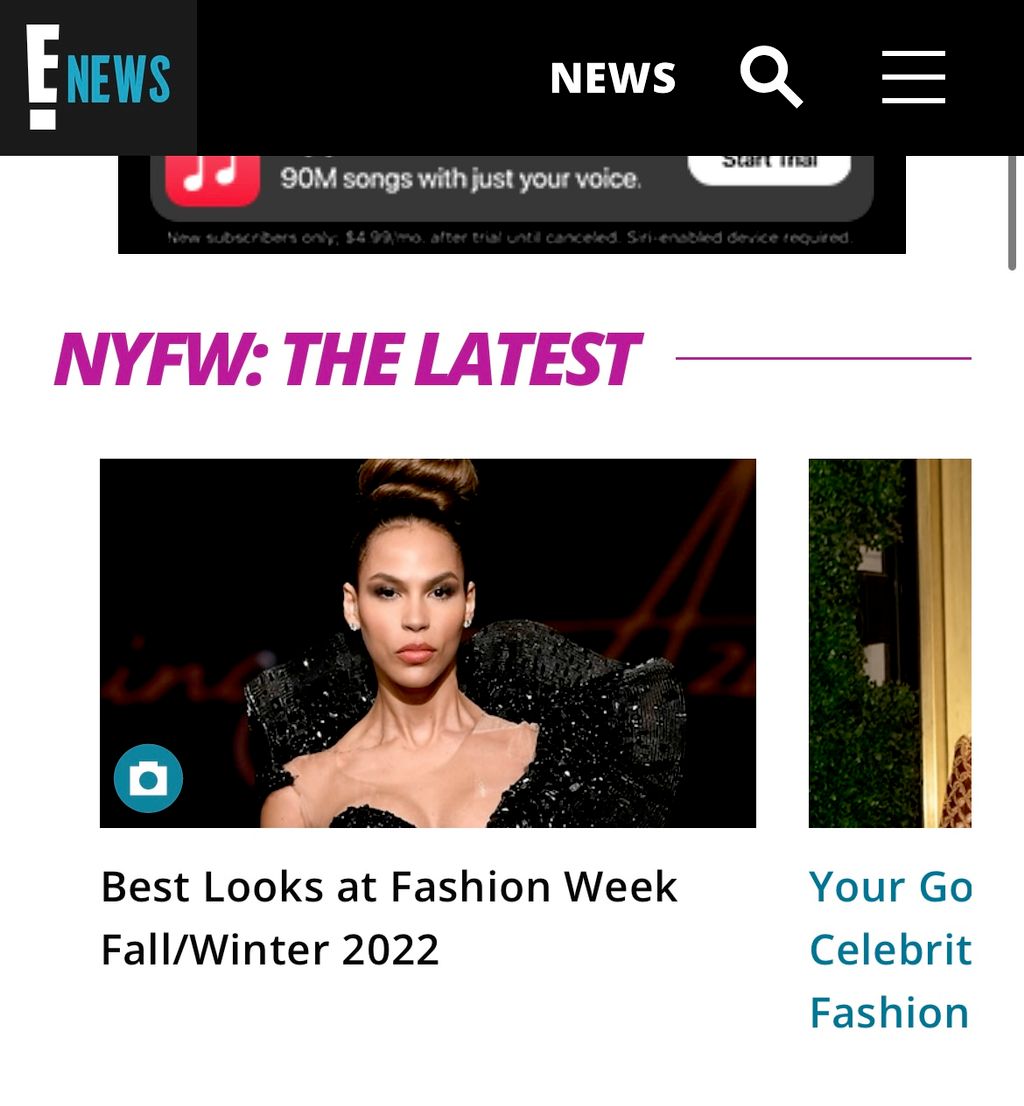Open the Best Looks at Fashion Week photo card
1024x1106 pixels.
tap(427, 643)
